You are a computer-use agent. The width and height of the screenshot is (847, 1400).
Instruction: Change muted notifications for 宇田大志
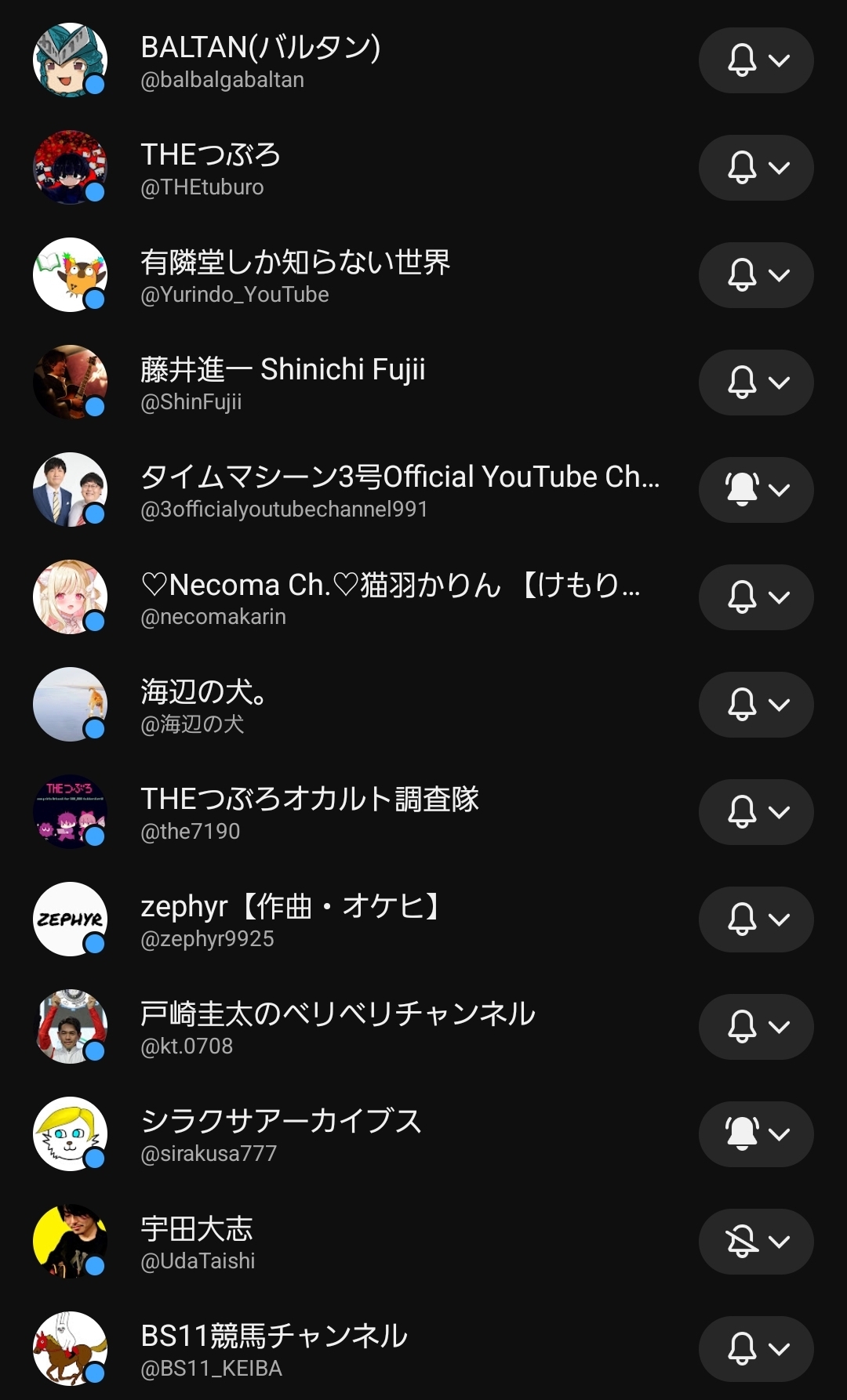[x=755, y=1242]
